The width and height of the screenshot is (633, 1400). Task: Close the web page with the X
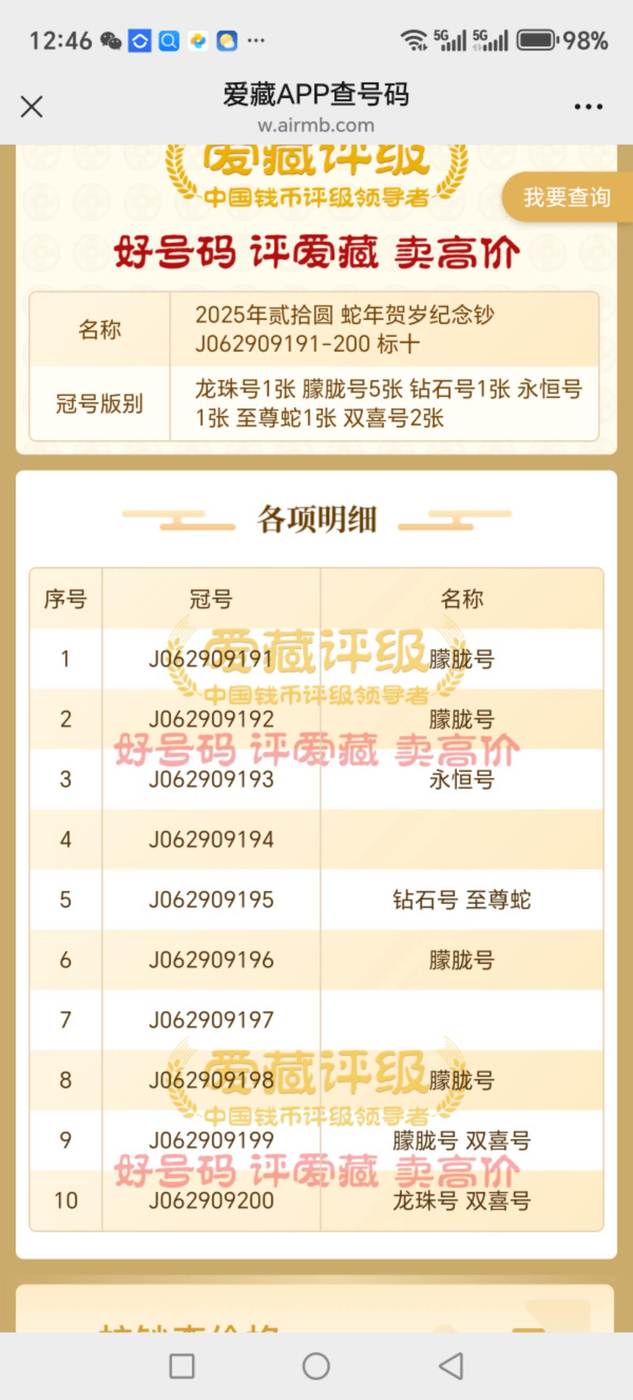pos(32,107)
